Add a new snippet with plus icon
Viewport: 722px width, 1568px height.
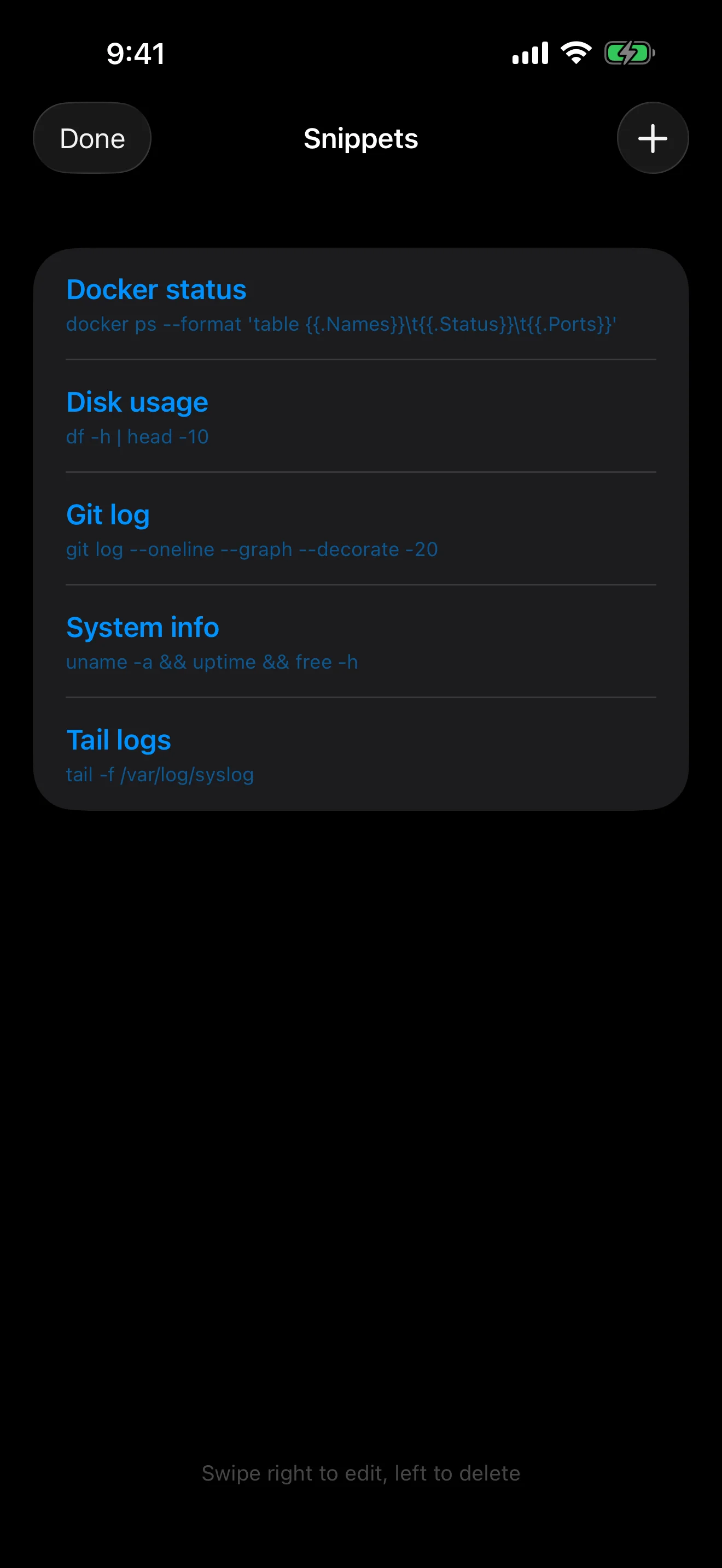click(652, 138)
